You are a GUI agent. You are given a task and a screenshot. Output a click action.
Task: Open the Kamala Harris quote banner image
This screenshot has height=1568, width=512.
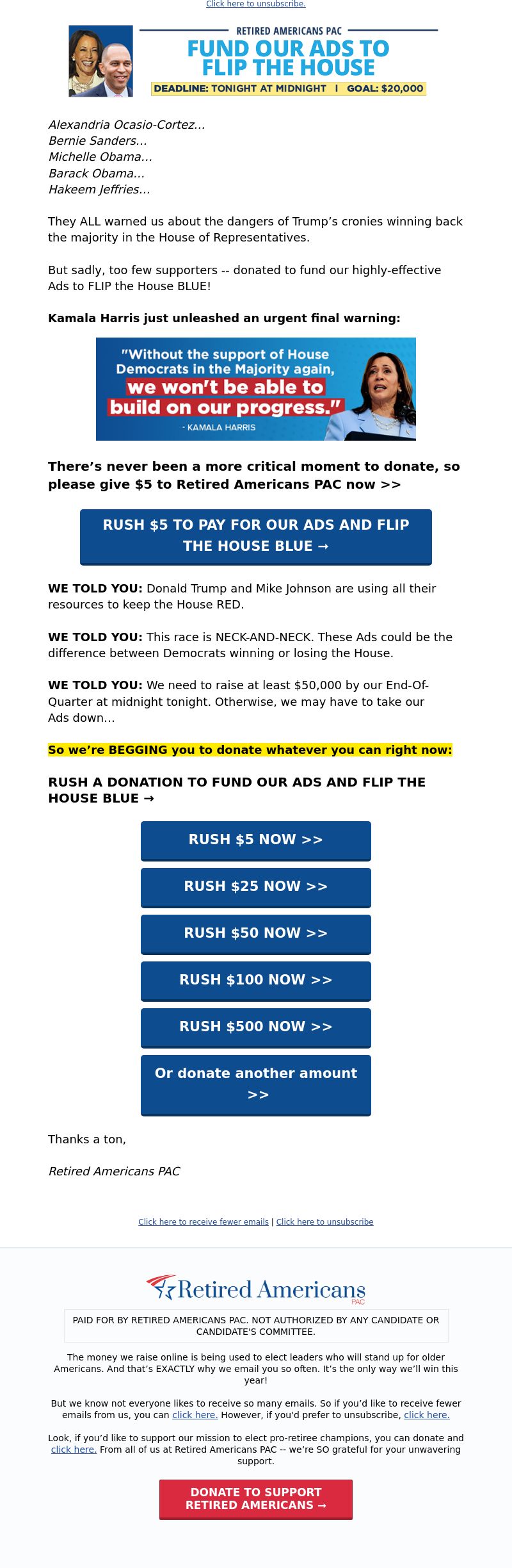tap(255, 389)
